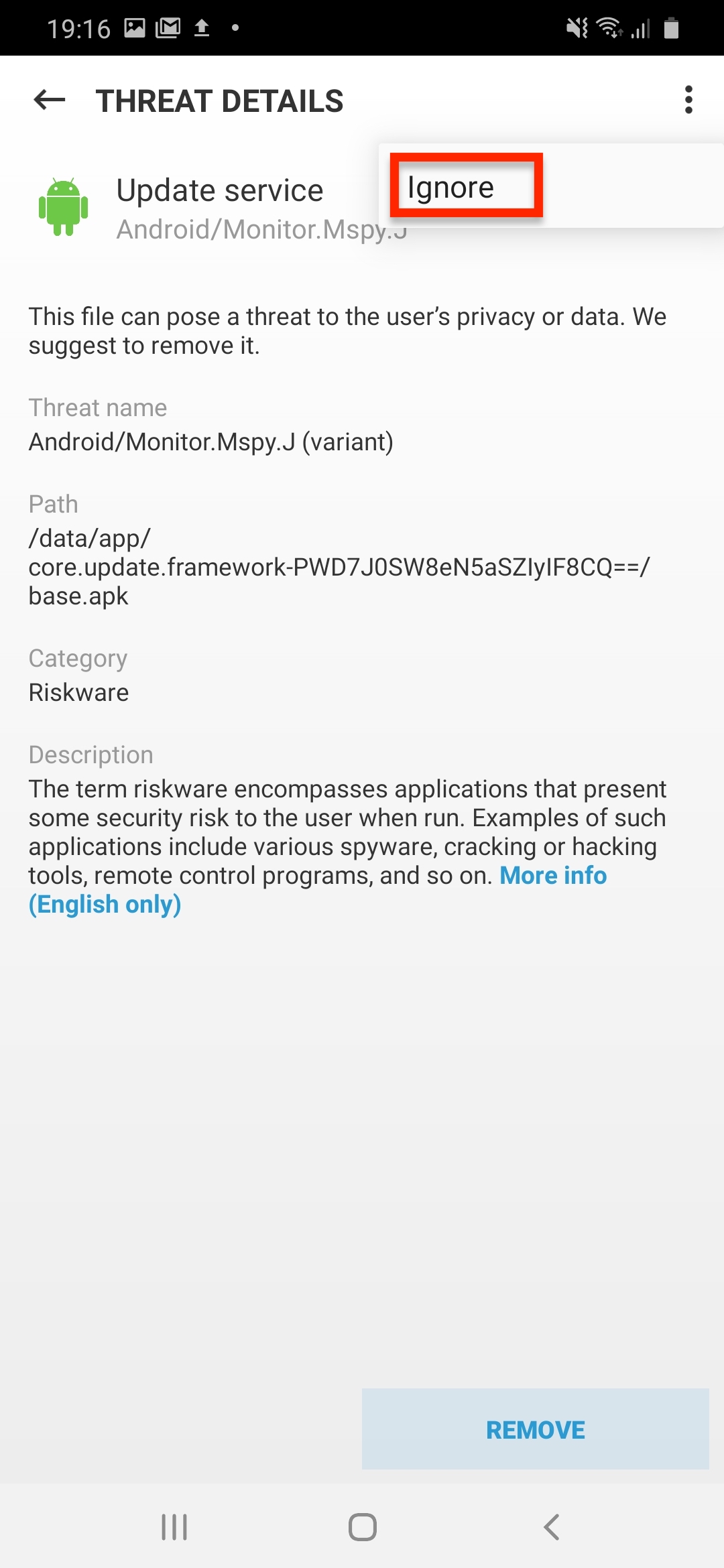This screenshot has height=1568, width=724.
Task: Open the More info (English only) link
Action: pos(552,876)
